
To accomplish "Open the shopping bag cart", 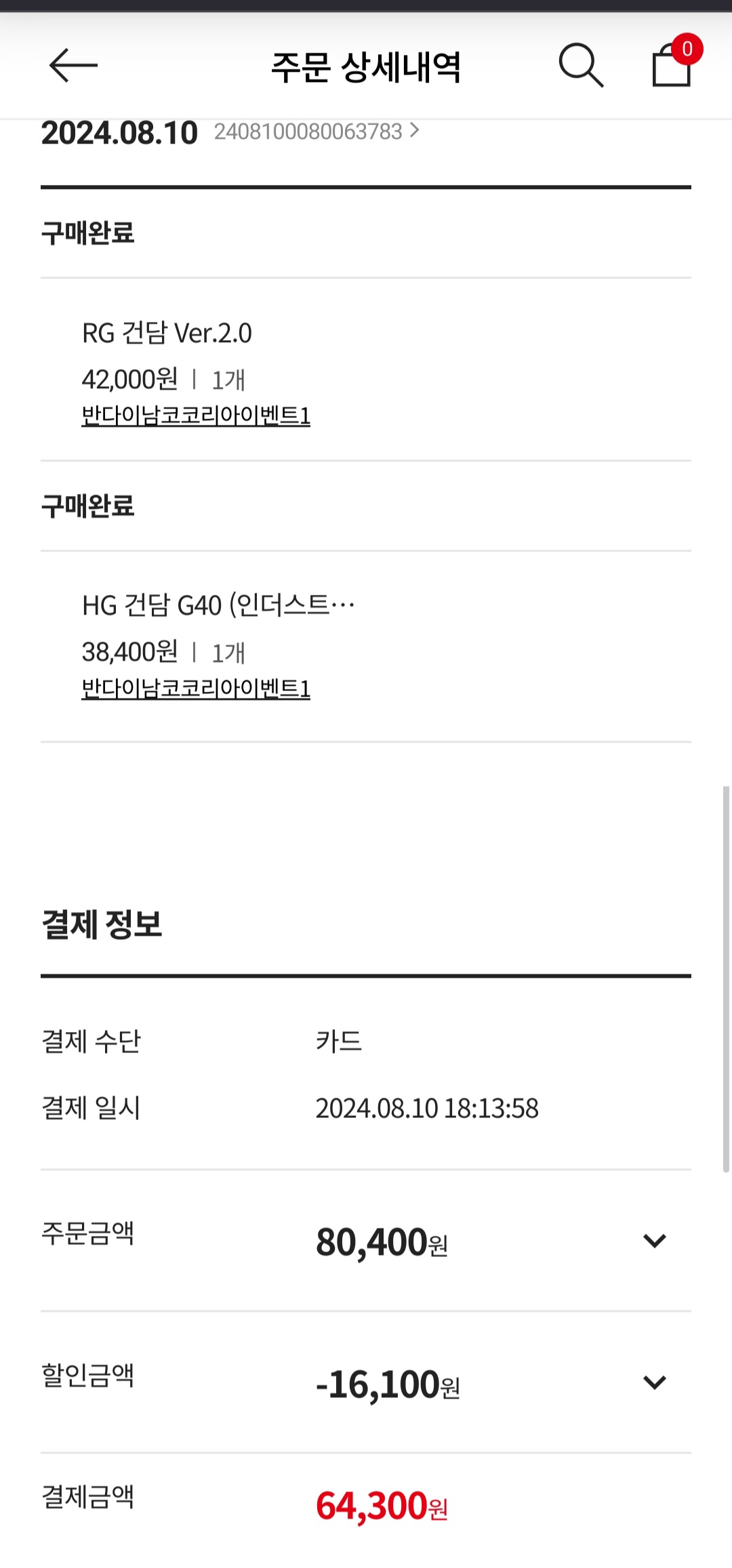I will (672, 66).
